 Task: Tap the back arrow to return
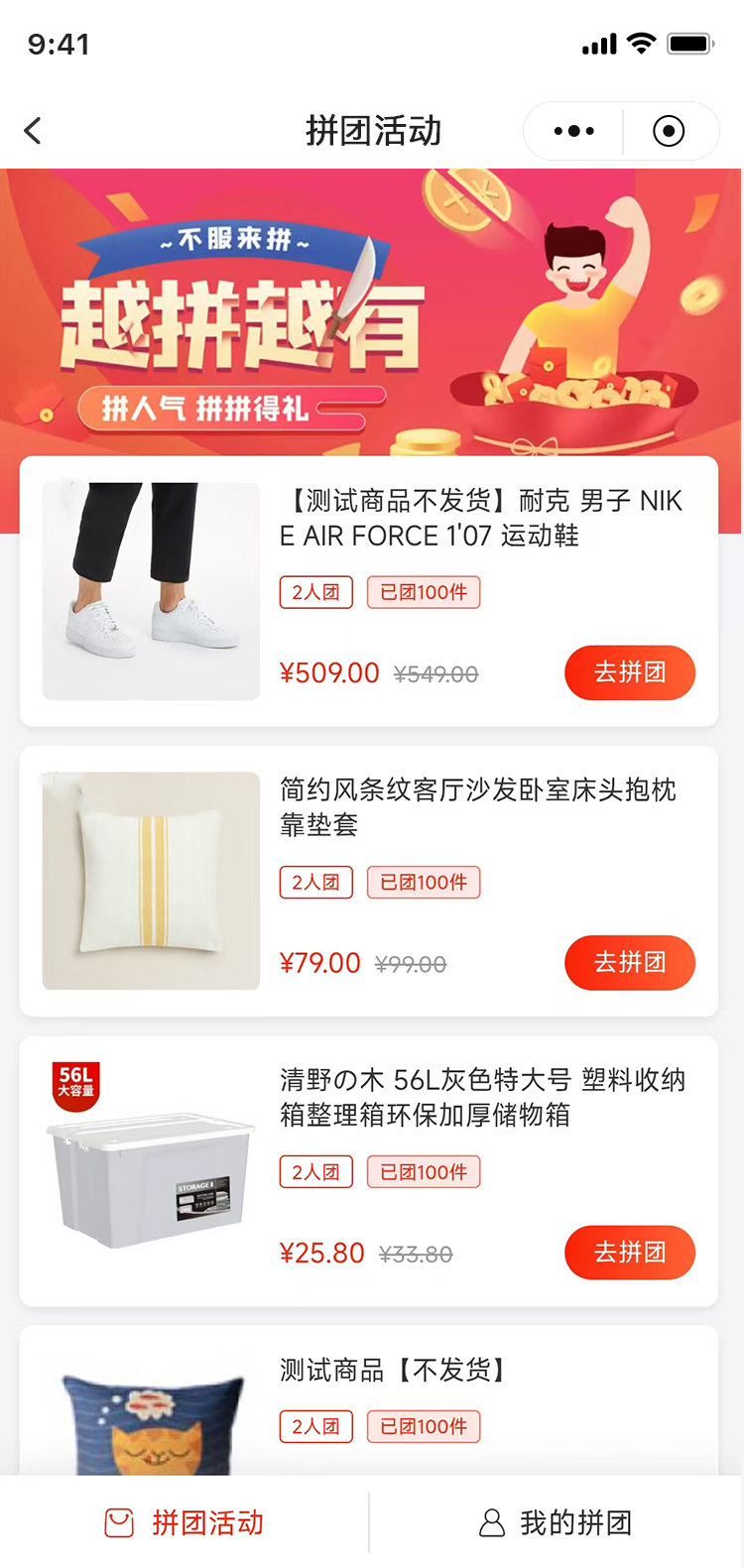32,130
